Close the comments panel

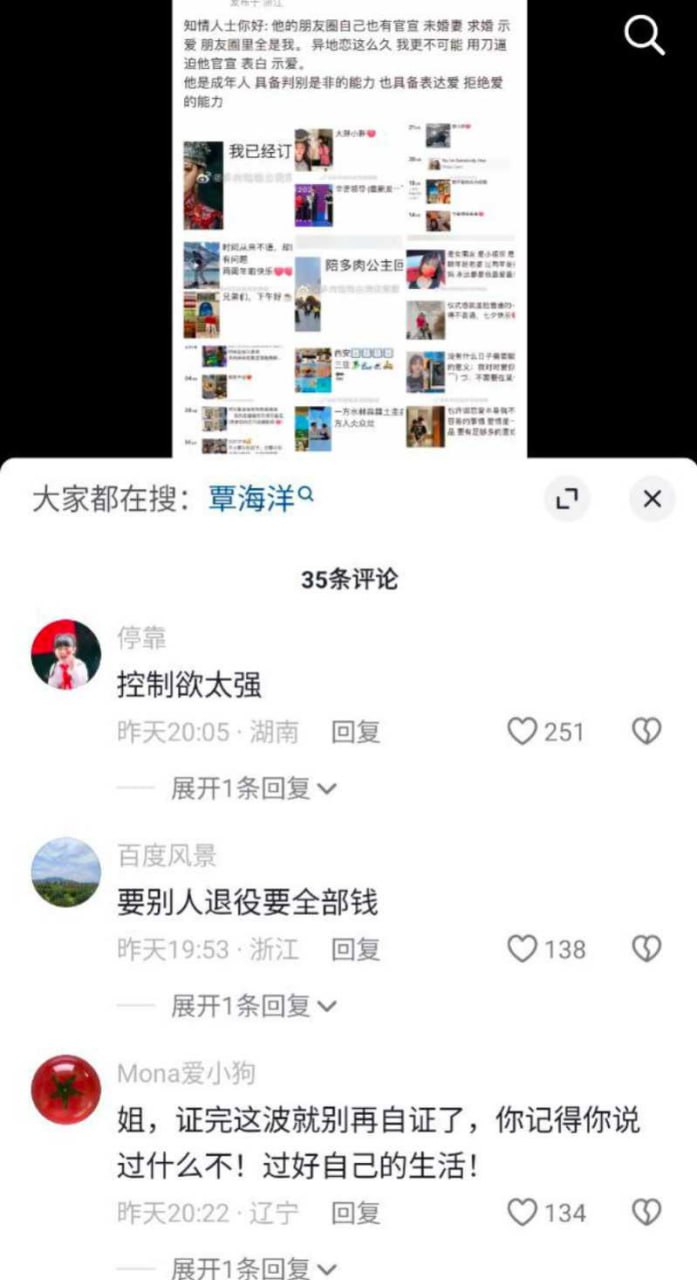click(x=652, y=498)
